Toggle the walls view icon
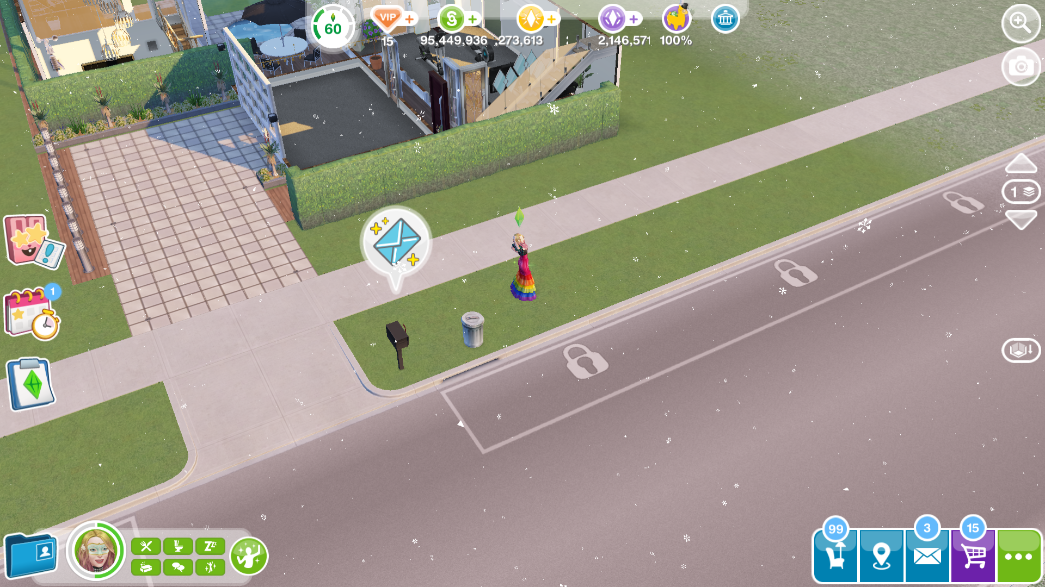The image size is (1045, 587). [x=1022, y=350]
